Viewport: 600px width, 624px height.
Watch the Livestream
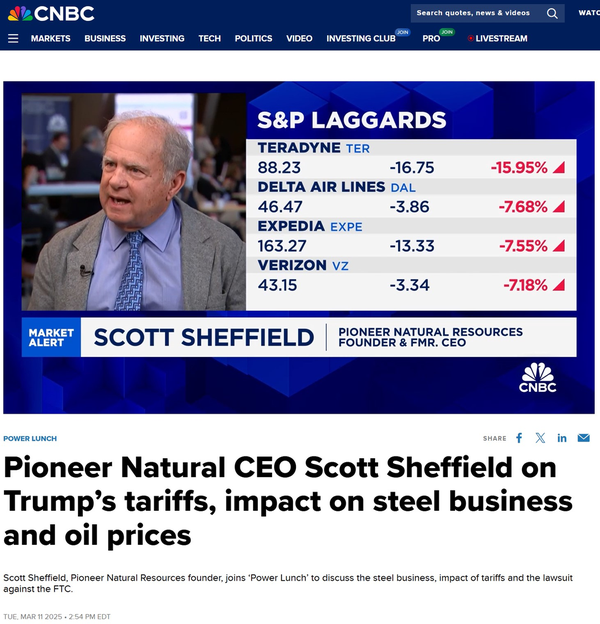[498, 39]
